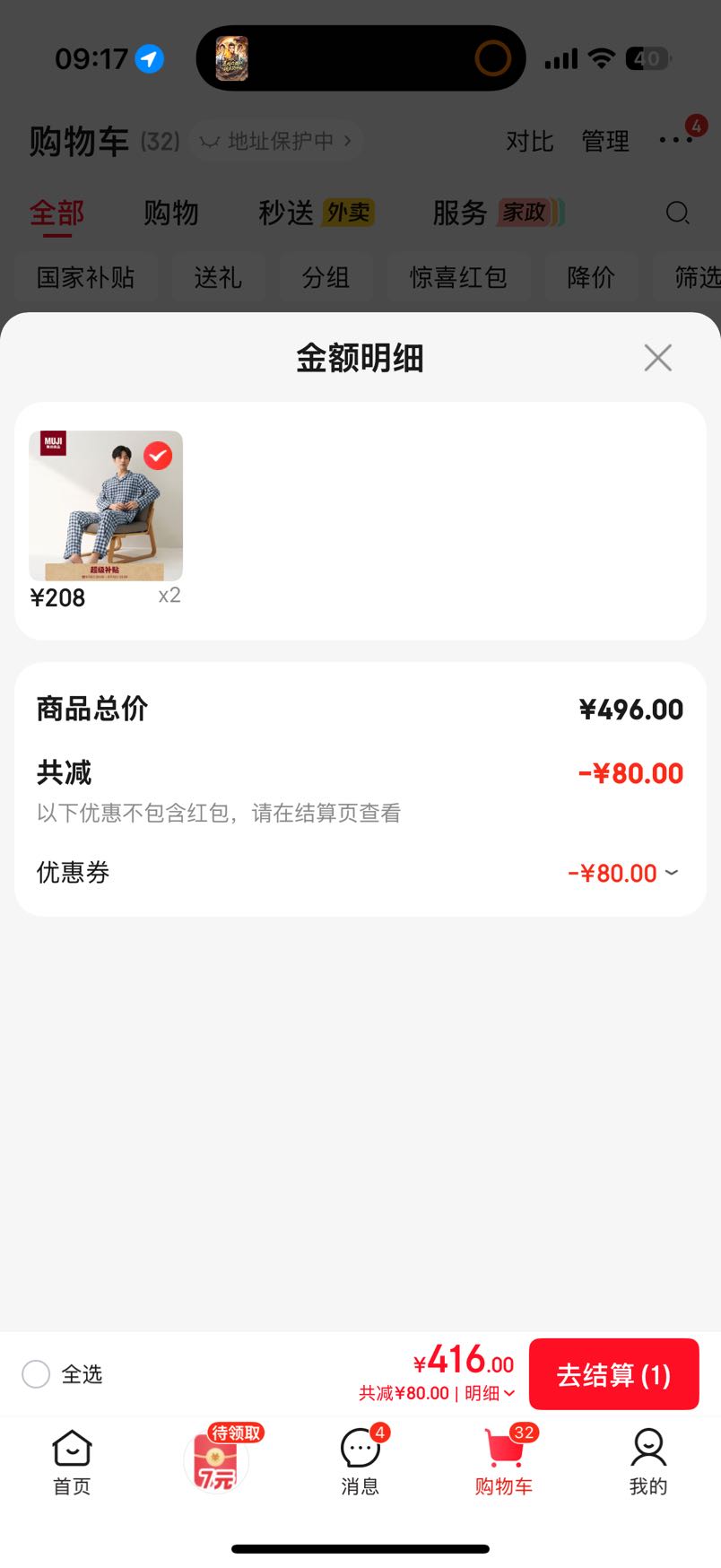
Task: Open the 购物车 tab
Action: coord(504,1462)
